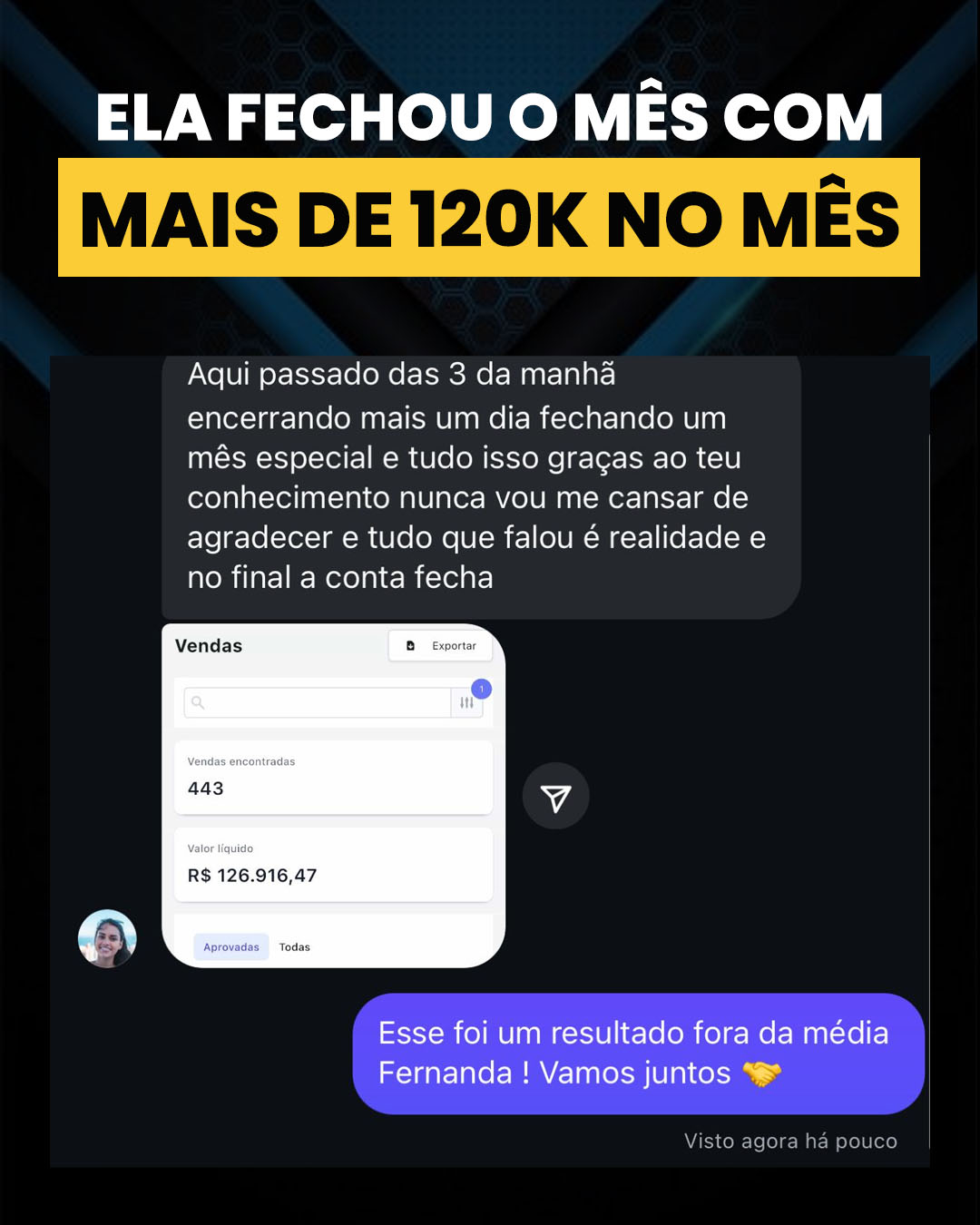Click the Vendas encontradas card showing 443
980x1225 pixels.
point(333,778)
